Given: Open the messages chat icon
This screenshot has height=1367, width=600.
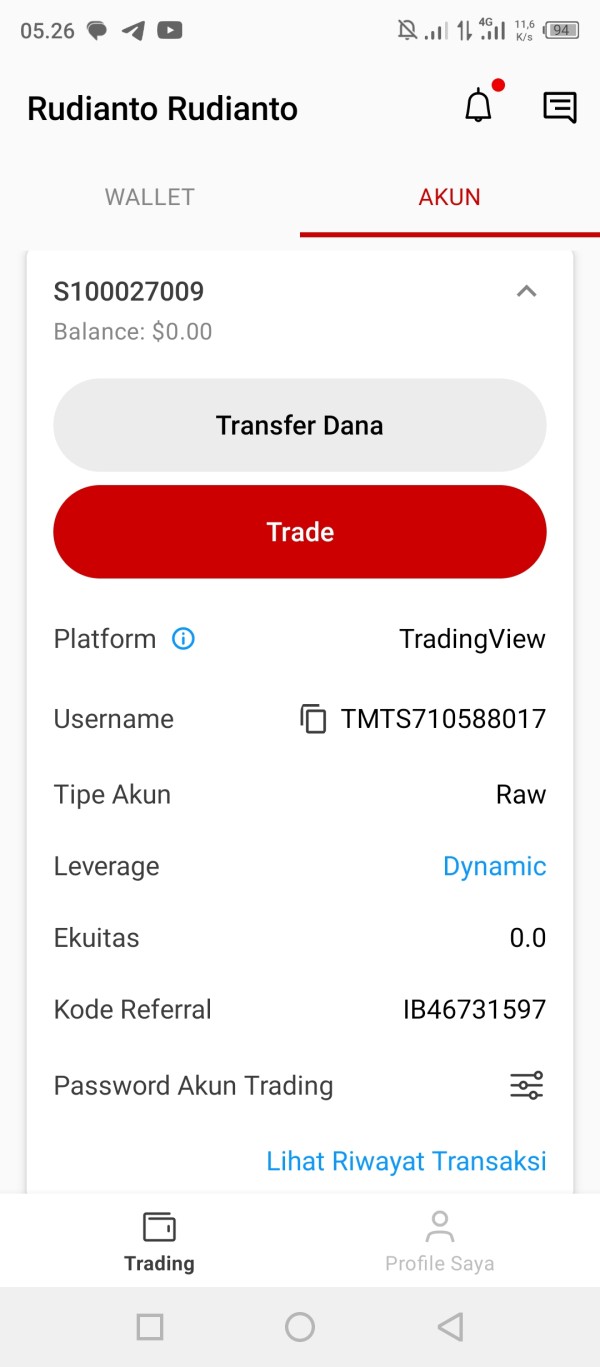Looking at the screenshot, I should coord(560,107).
